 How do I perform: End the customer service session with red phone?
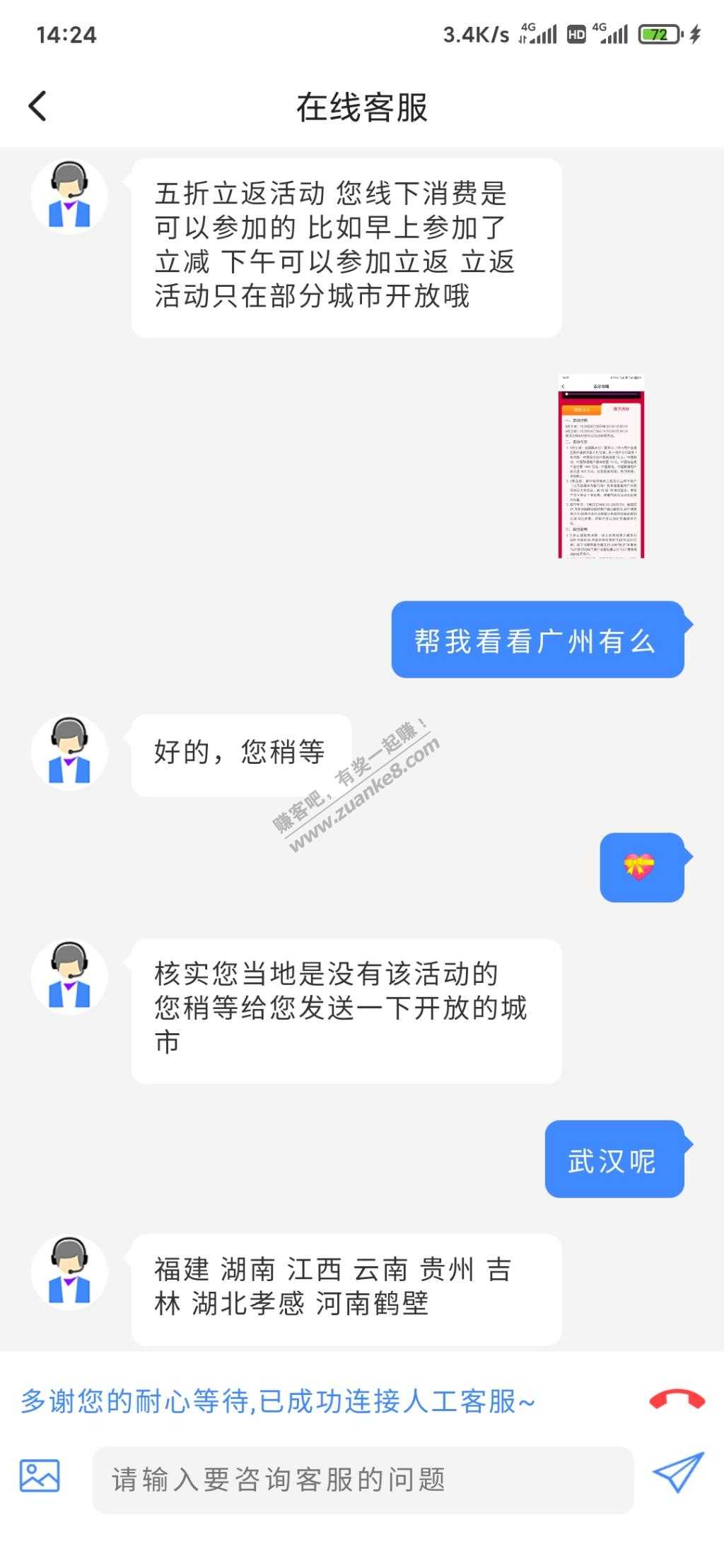click(676, 1401)
